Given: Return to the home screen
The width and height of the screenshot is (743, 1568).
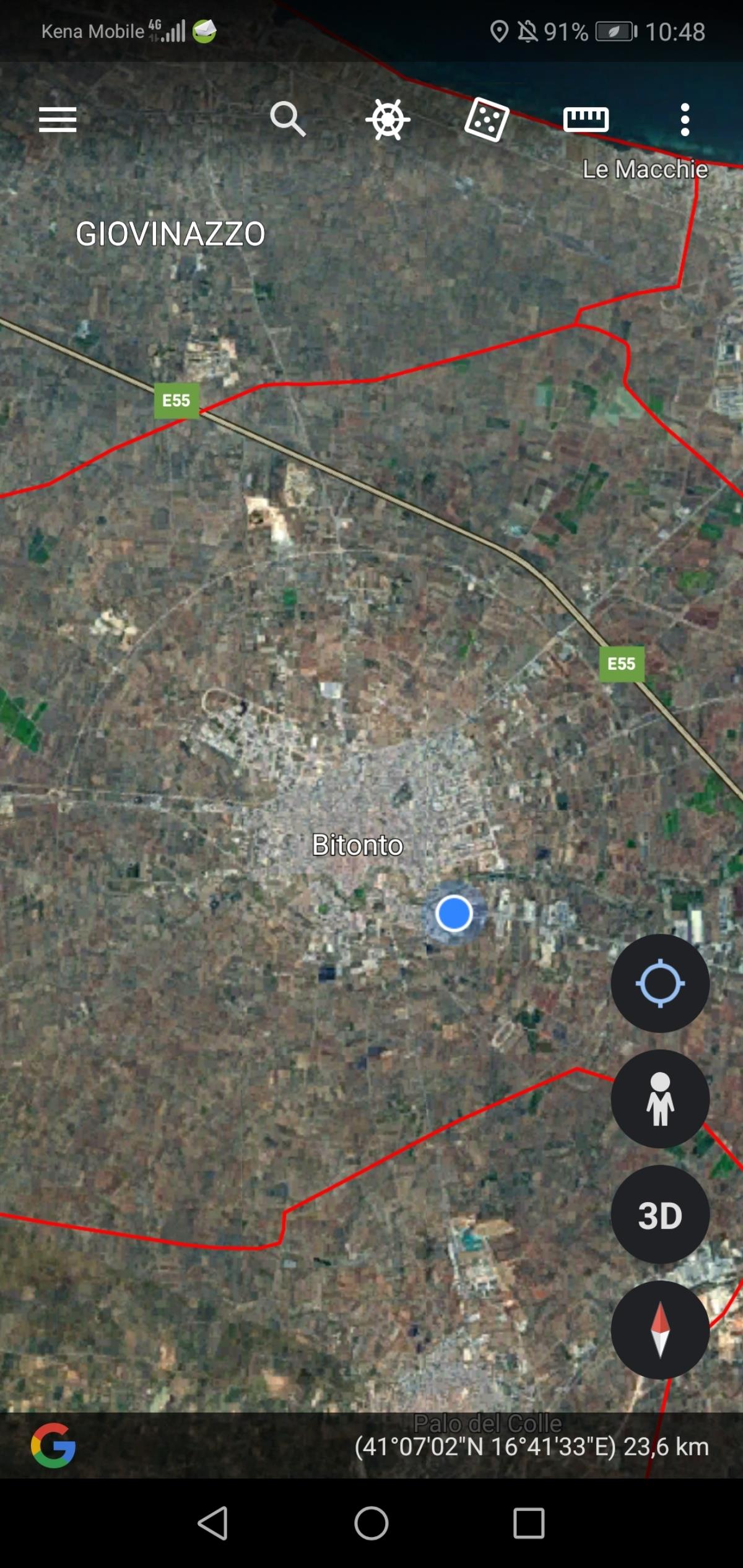Looking at the screenshot, I should [x=371, y=1522].
